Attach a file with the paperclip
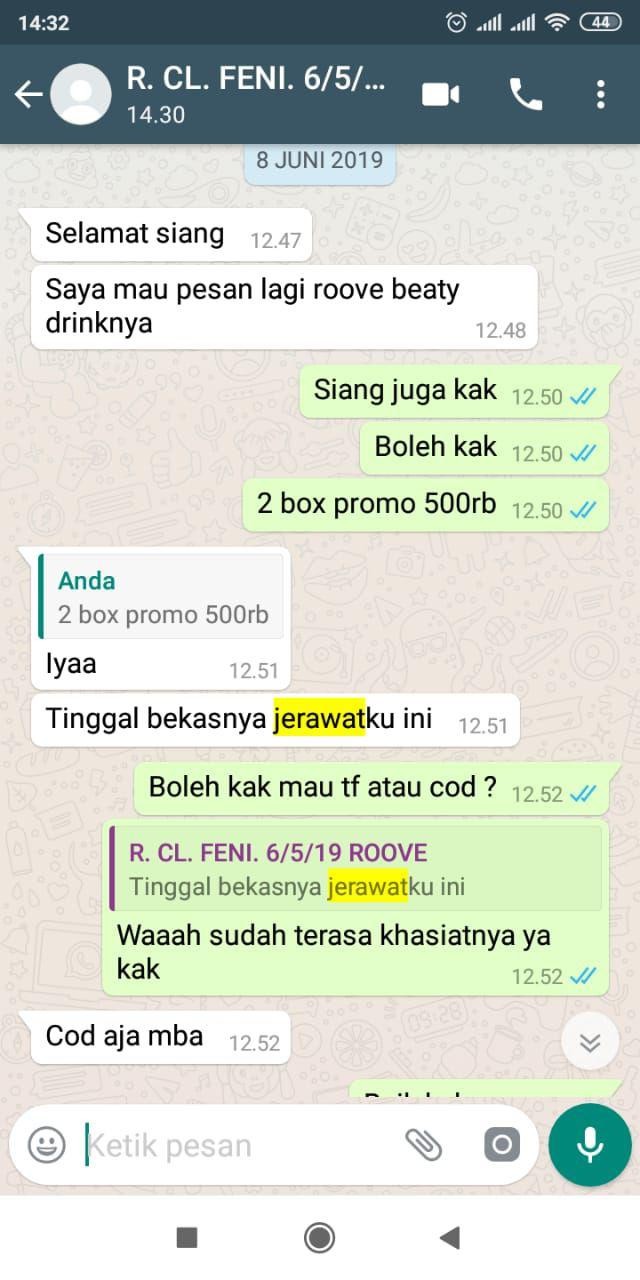 (x=424, y=1145)
